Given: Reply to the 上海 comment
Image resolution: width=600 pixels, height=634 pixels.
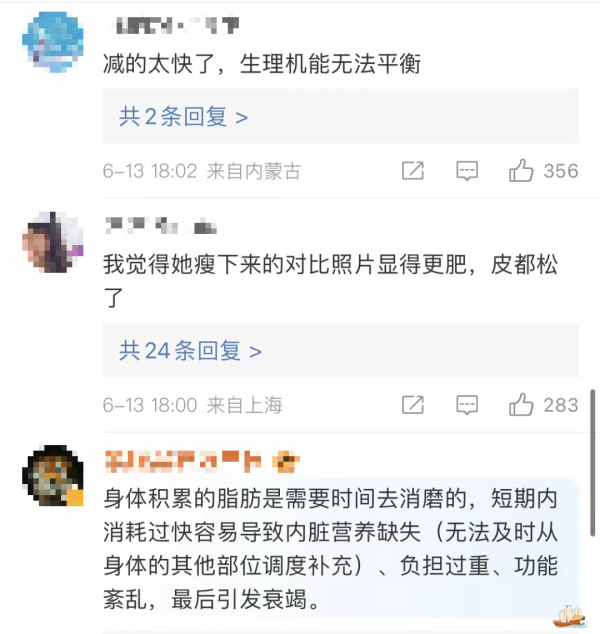Looking at the screenshot, I should click(x=467, y=405).
